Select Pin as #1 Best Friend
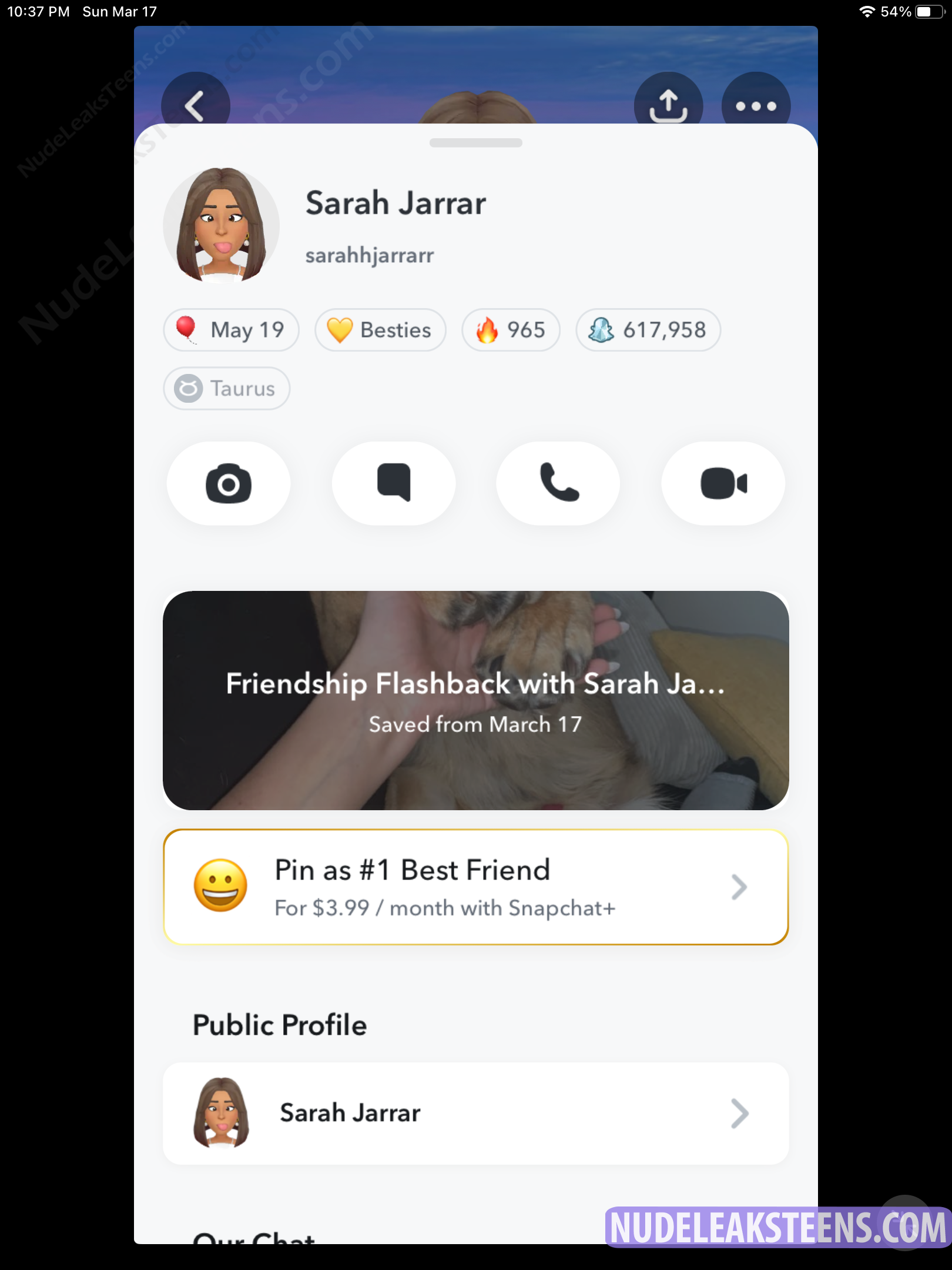952x1270 pixels. 476,887
